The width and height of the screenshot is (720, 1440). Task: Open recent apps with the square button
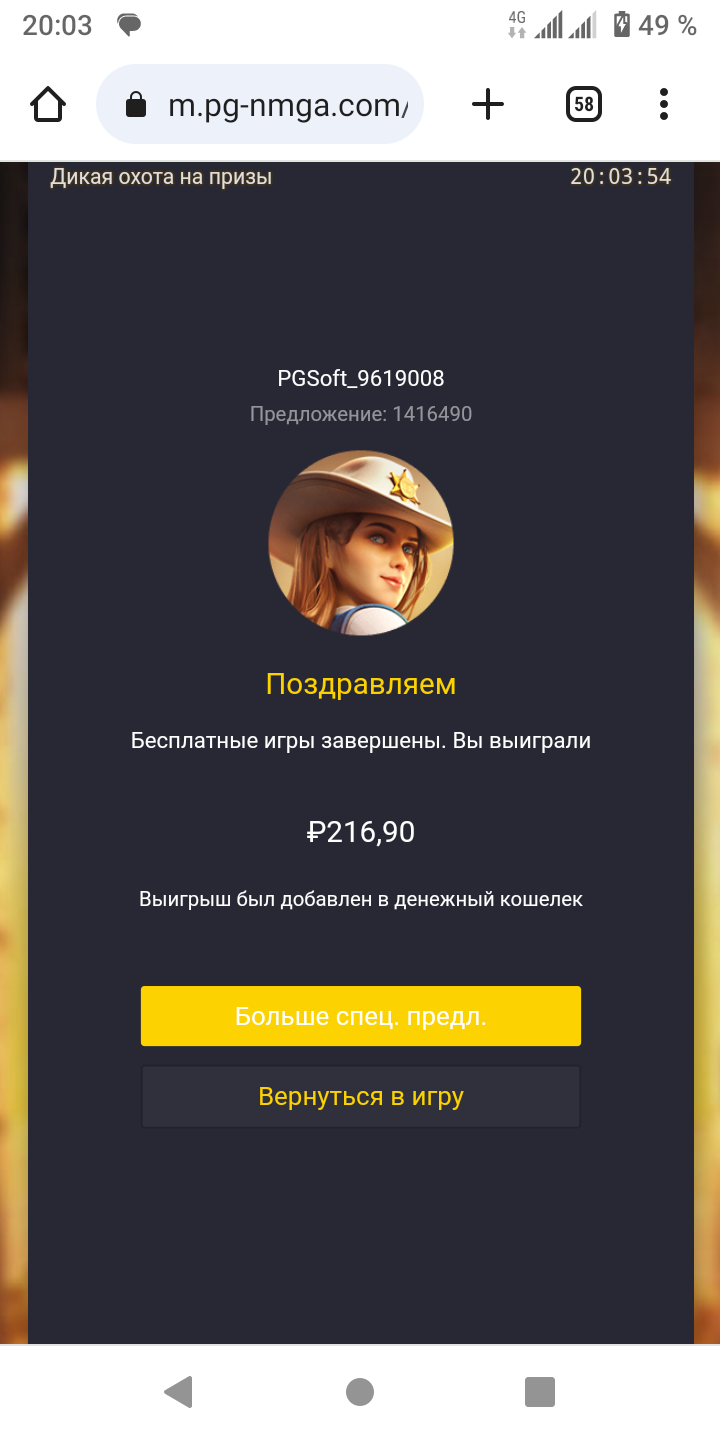(x=540, y=1391)
